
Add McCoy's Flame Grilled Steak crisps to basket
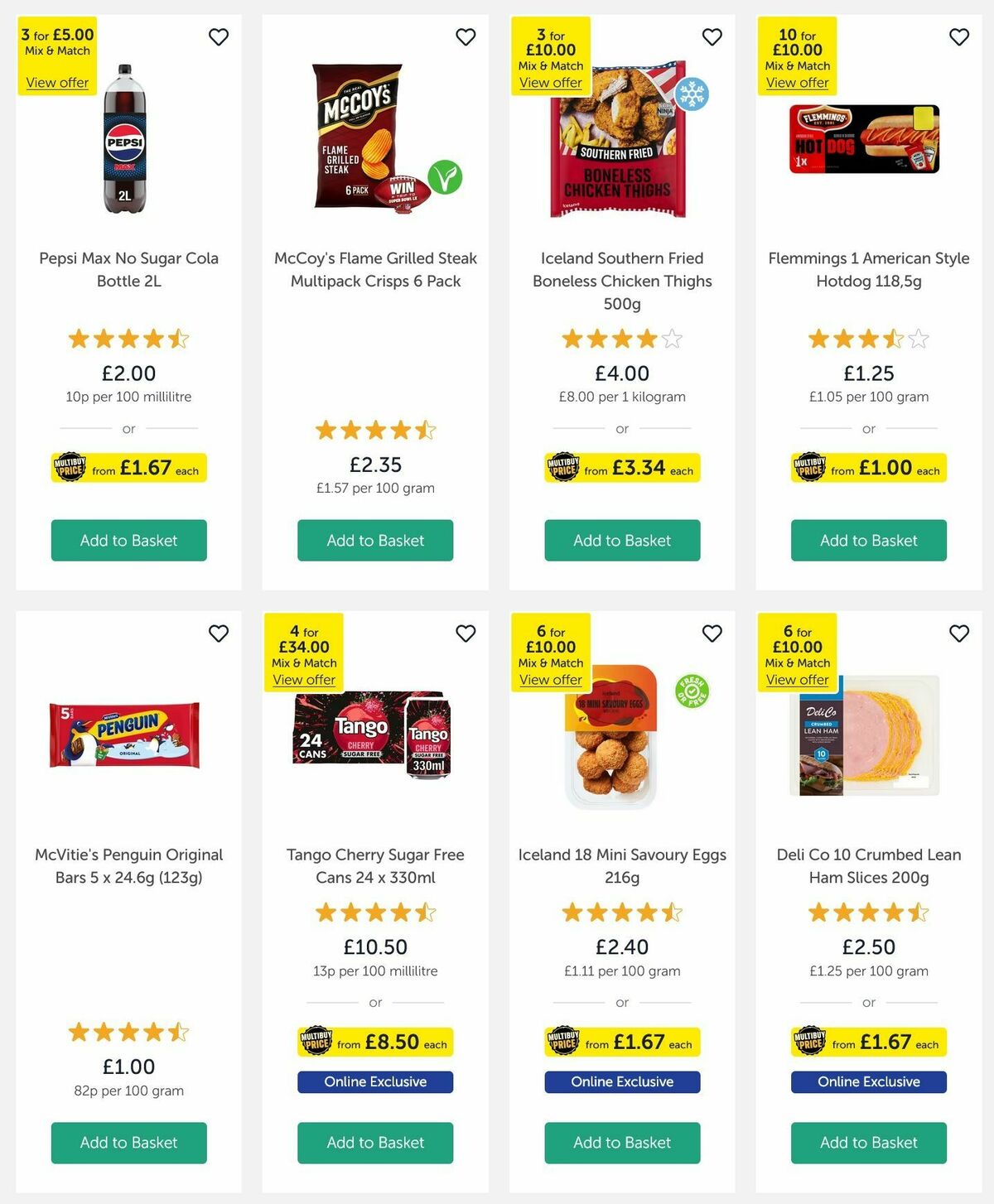coord(374,540)
